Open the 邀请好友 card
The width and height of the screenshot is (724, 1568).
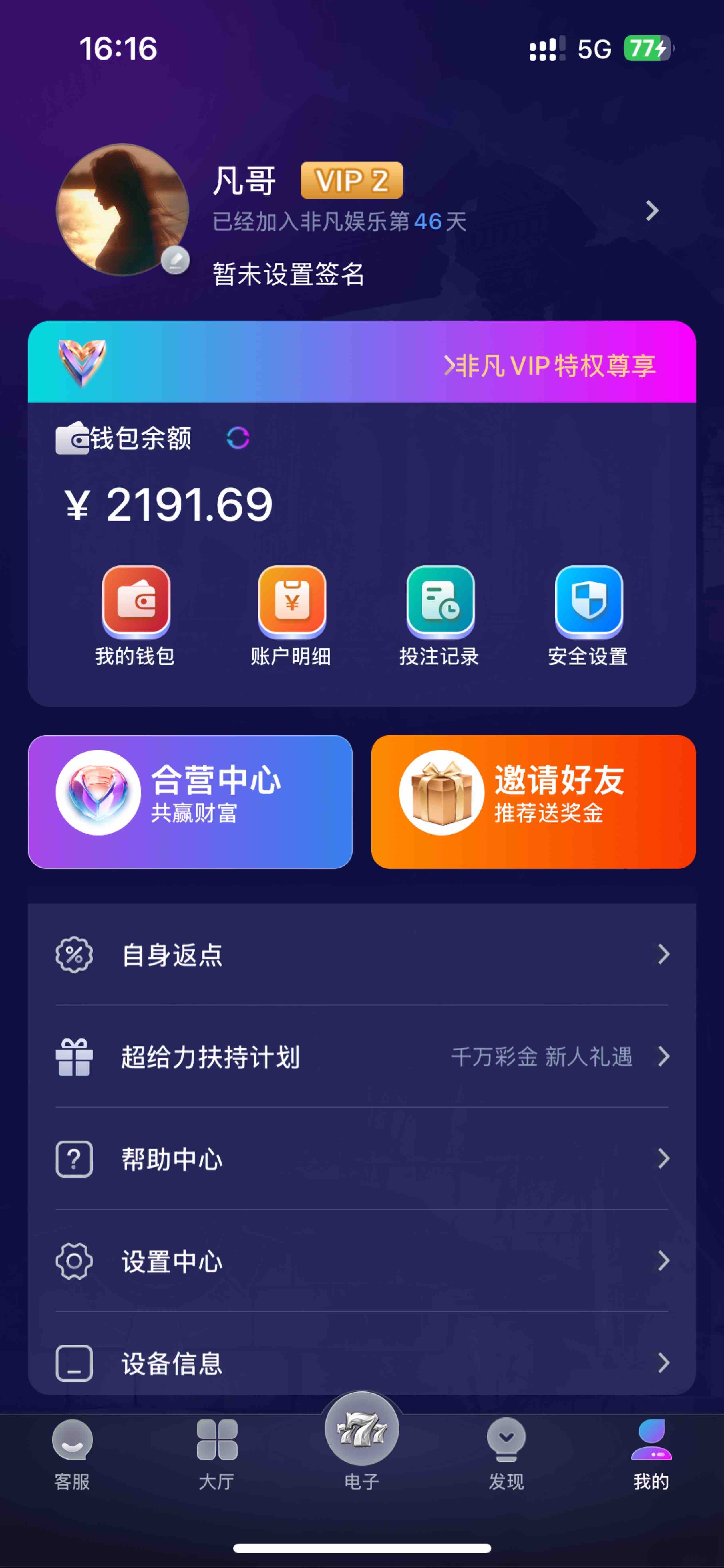[533, 801]
